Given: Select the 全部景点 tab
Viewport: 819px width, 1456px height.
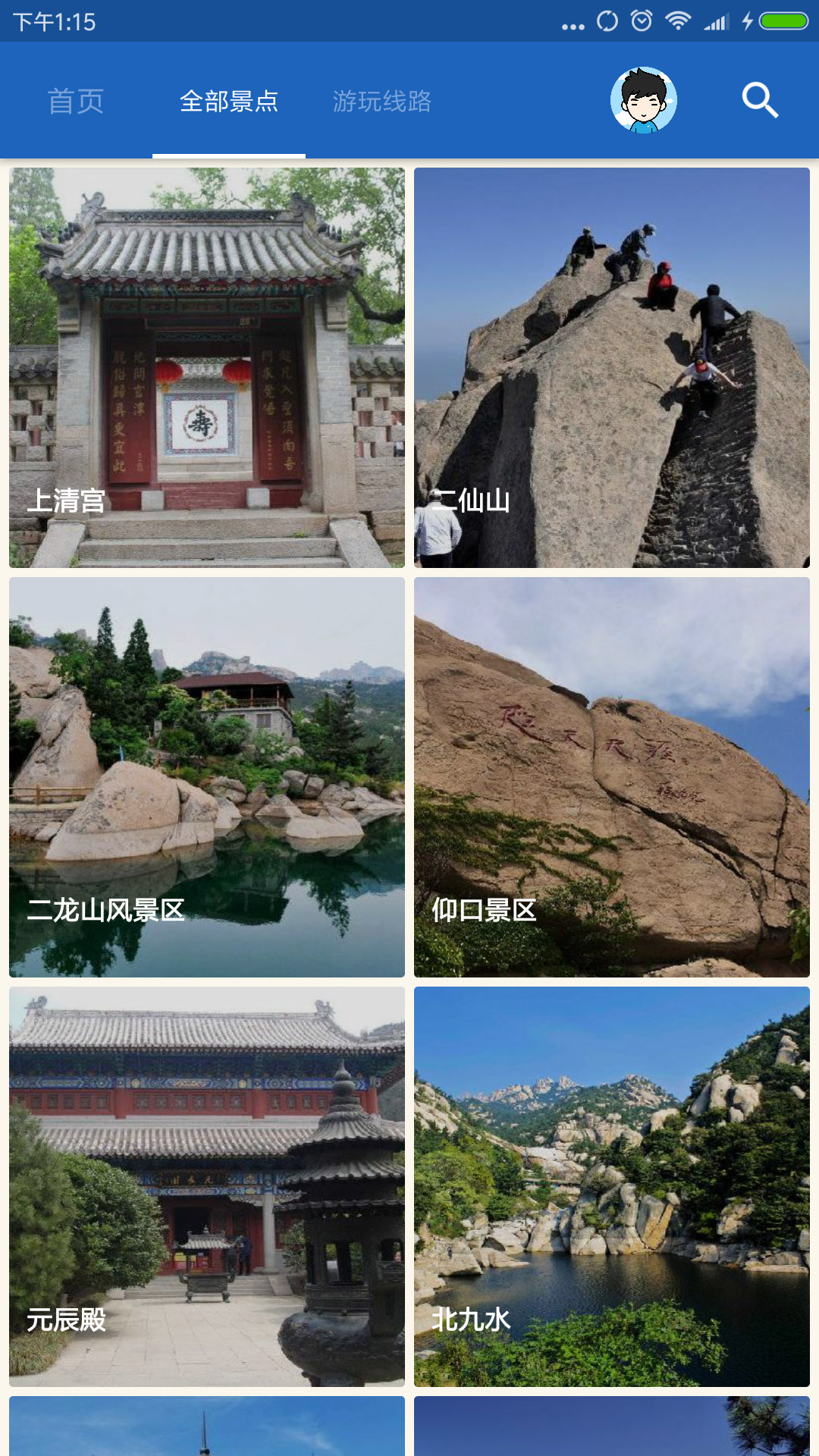Looking at the screenshot, I should coord(228,101).
